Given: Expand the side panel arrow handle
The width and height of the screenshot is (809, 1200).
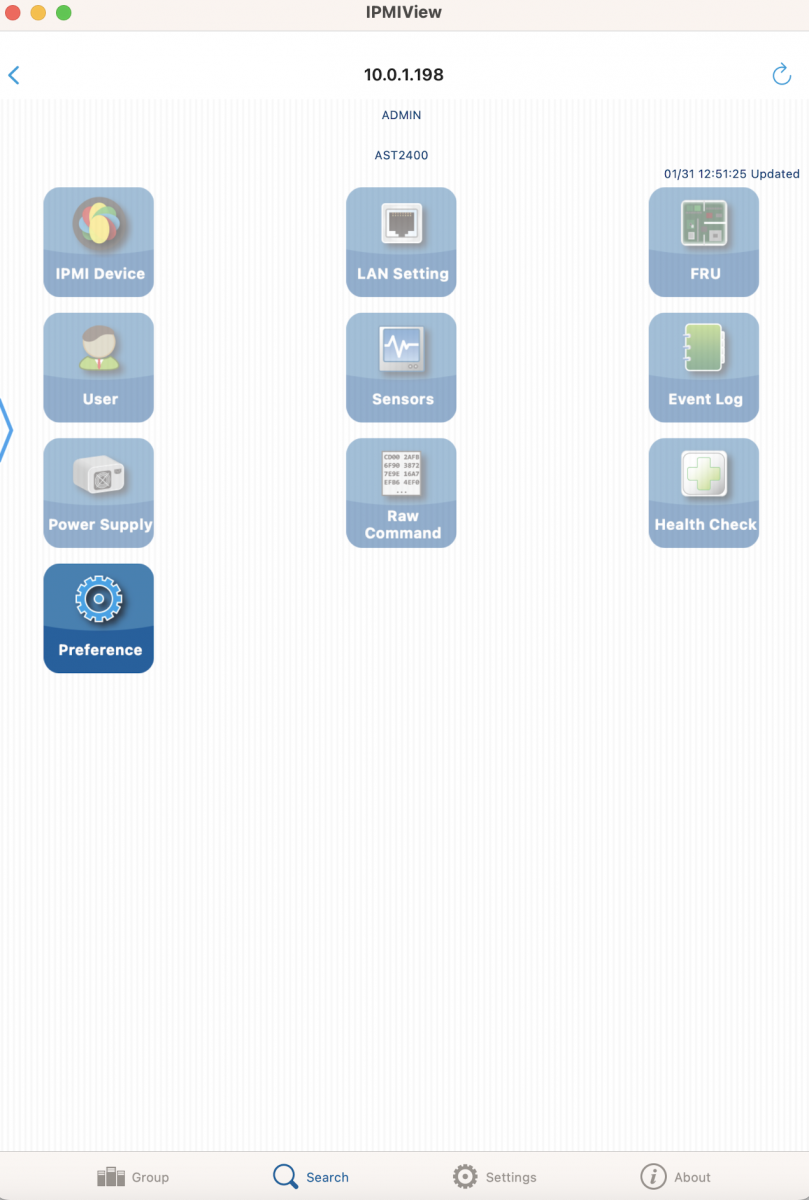Looking at the screenshot, I should 6,430.
